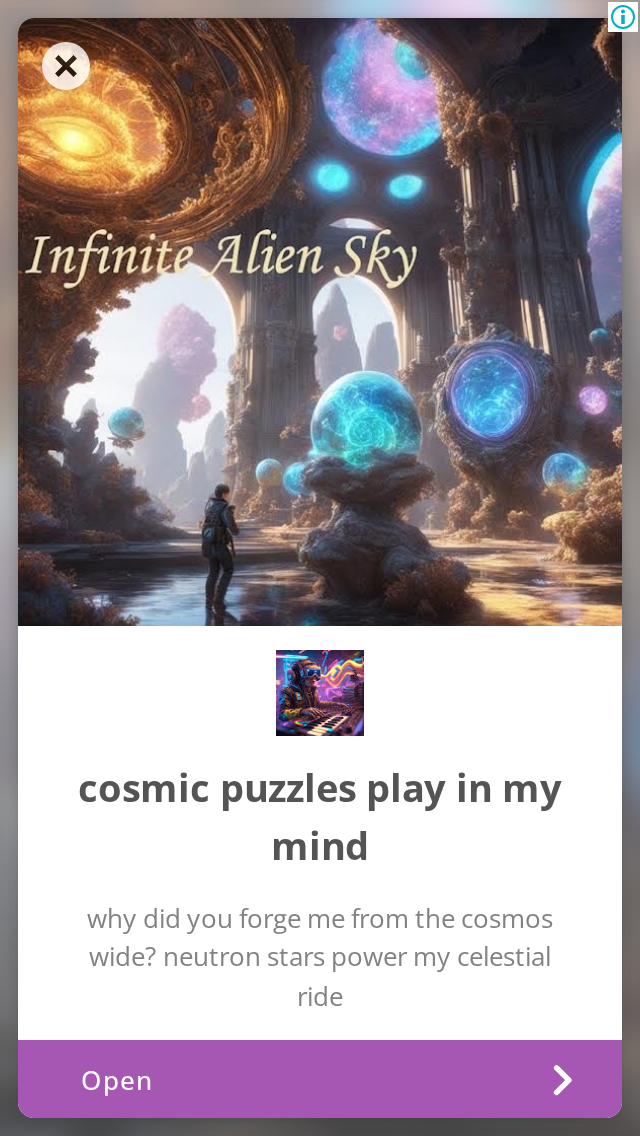Close the ad with the X button
Image resolution: width=640 pixels, height=1136 pixels.
point(66,67)
